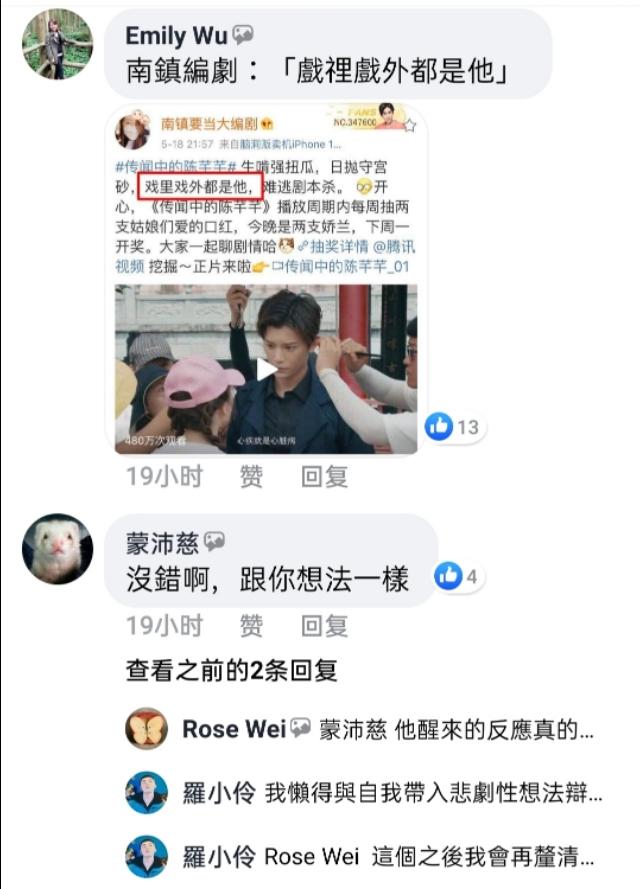The height and width of the screenshot is (889, 640).
Task: Reply to Emily Wu's comment
Action: (x=324, y=477)
